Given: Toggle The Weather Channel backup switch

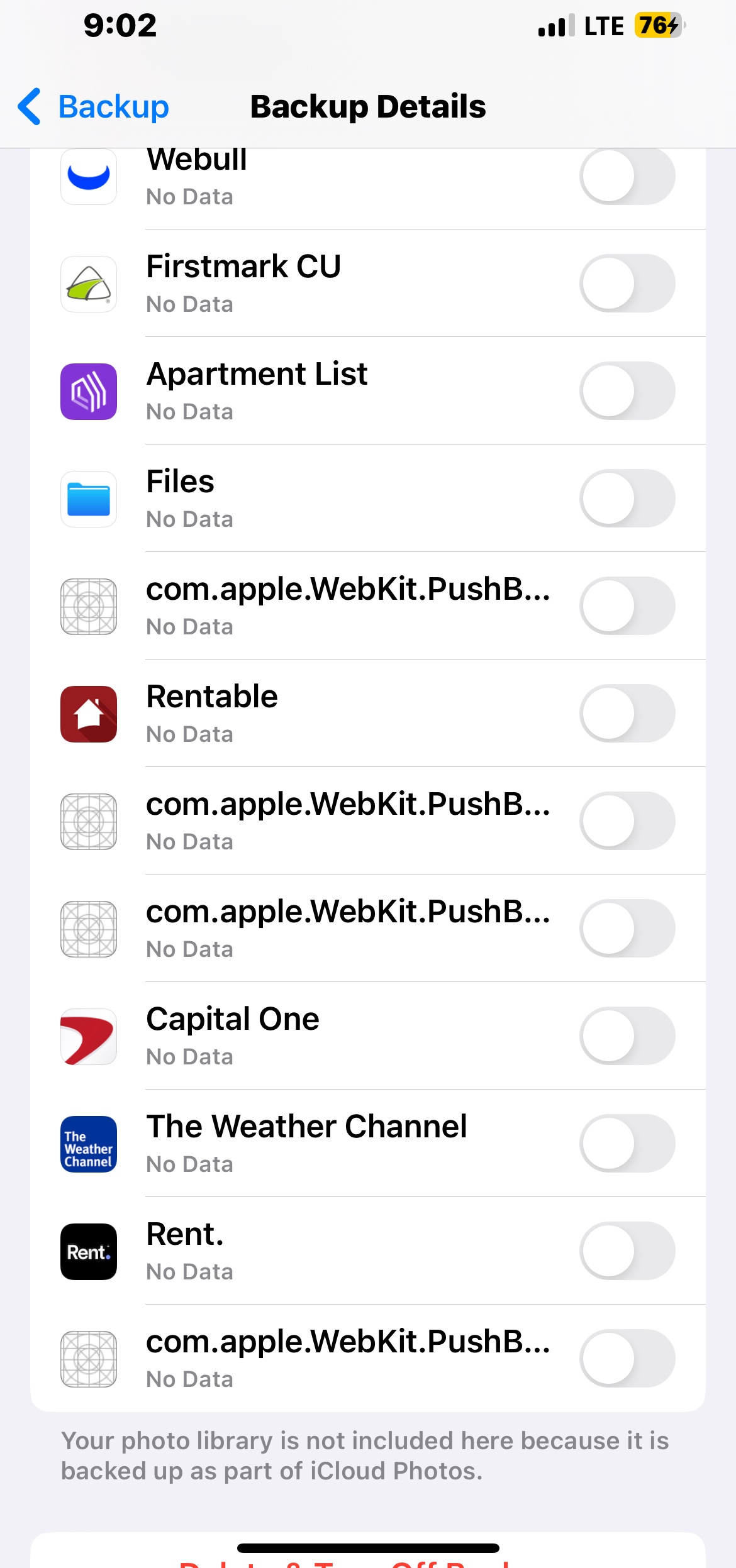Looking at the screenshot, I should 627,1144.
